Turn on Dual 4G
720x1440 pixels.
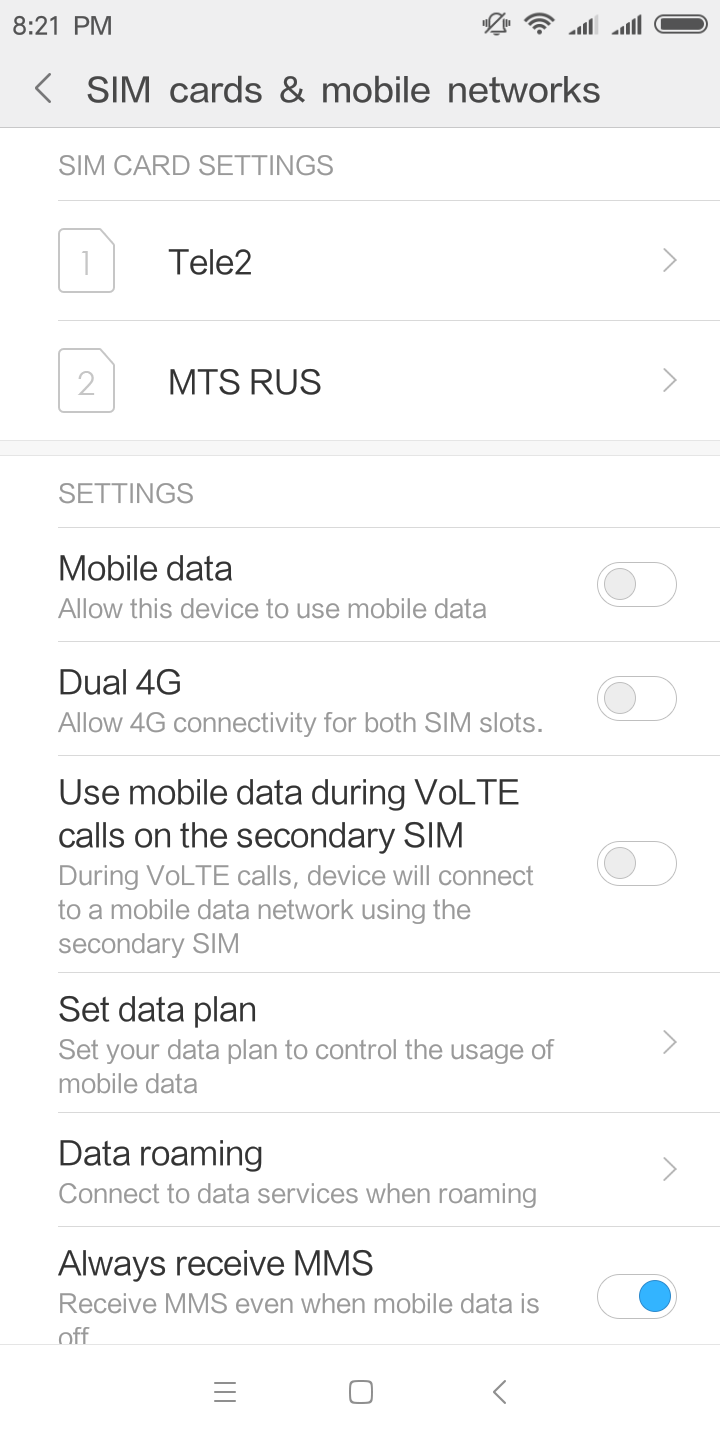pos(636,699)
